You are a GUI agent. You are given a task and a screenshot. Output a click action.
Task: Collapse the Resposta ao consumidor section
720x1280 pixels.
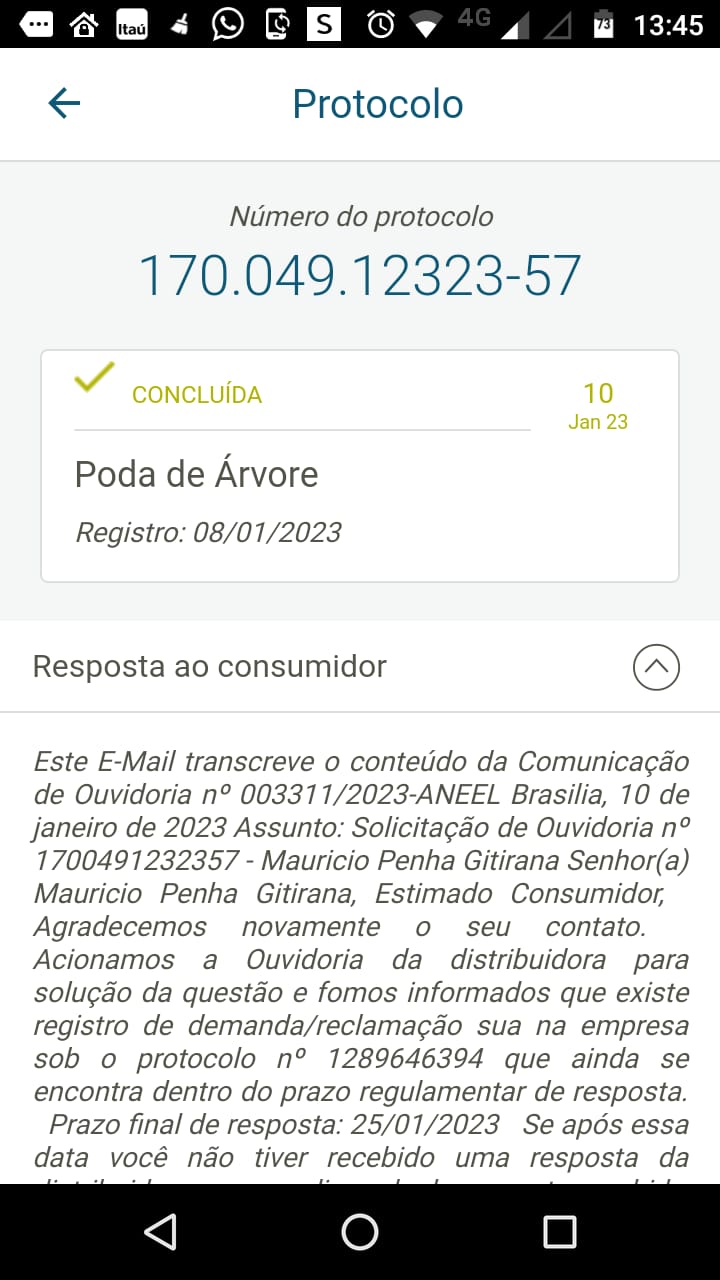tap(656, 667)
